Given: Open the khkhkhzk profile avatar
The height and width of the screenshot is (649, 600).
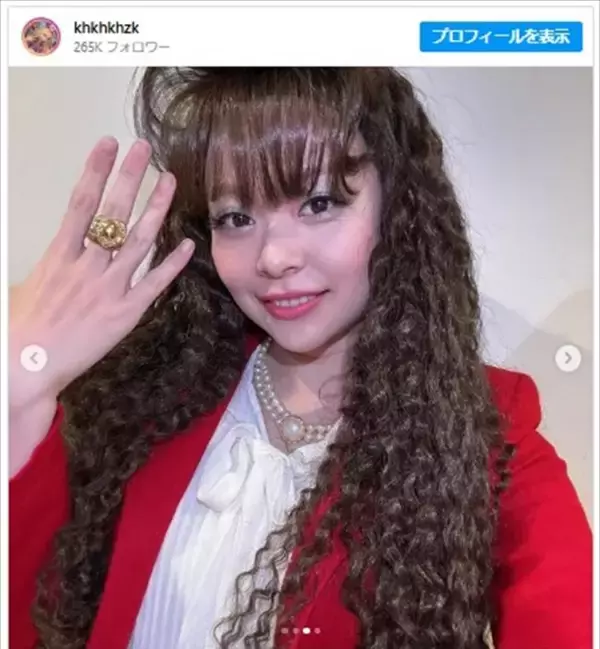Looking at the screenshot, I should (41, 37).
